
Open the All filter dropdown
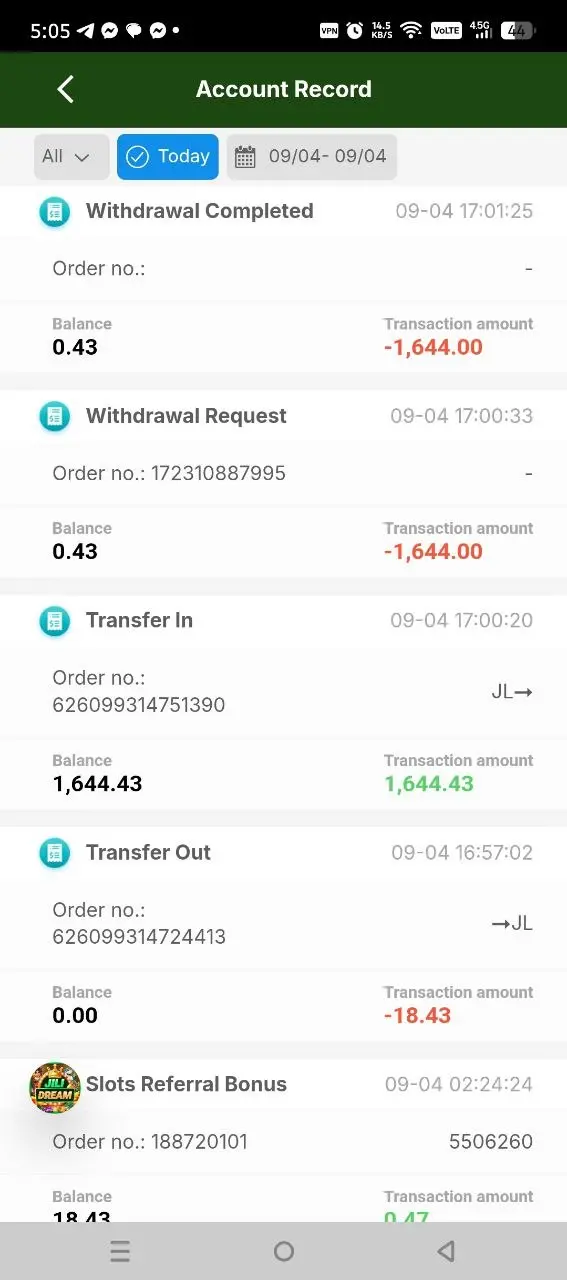[x=71, y=157]
